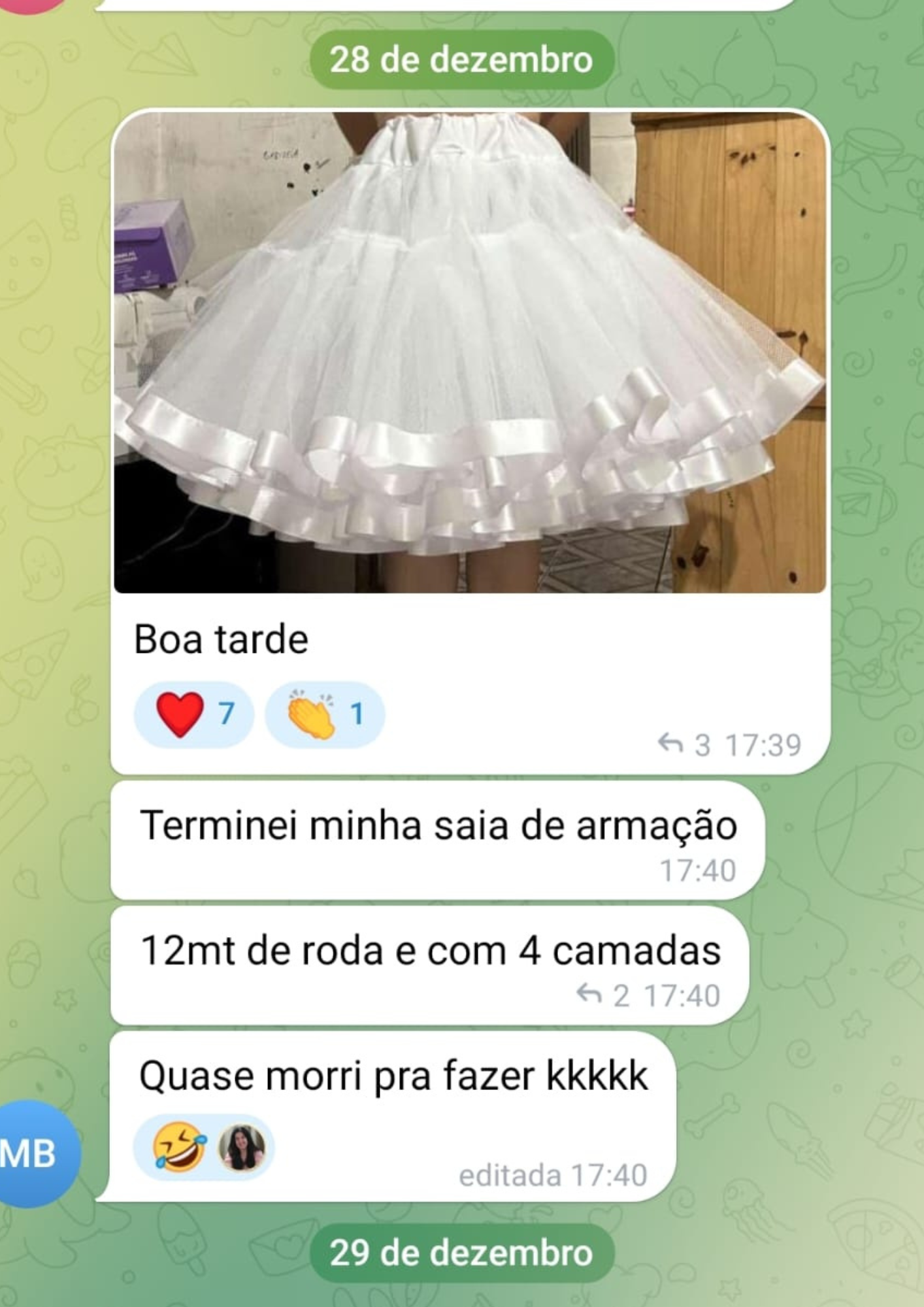This screenshot has height=1307, width=924.
Task: Open the white tulle skirt photo
Action: tap(469, 353)
